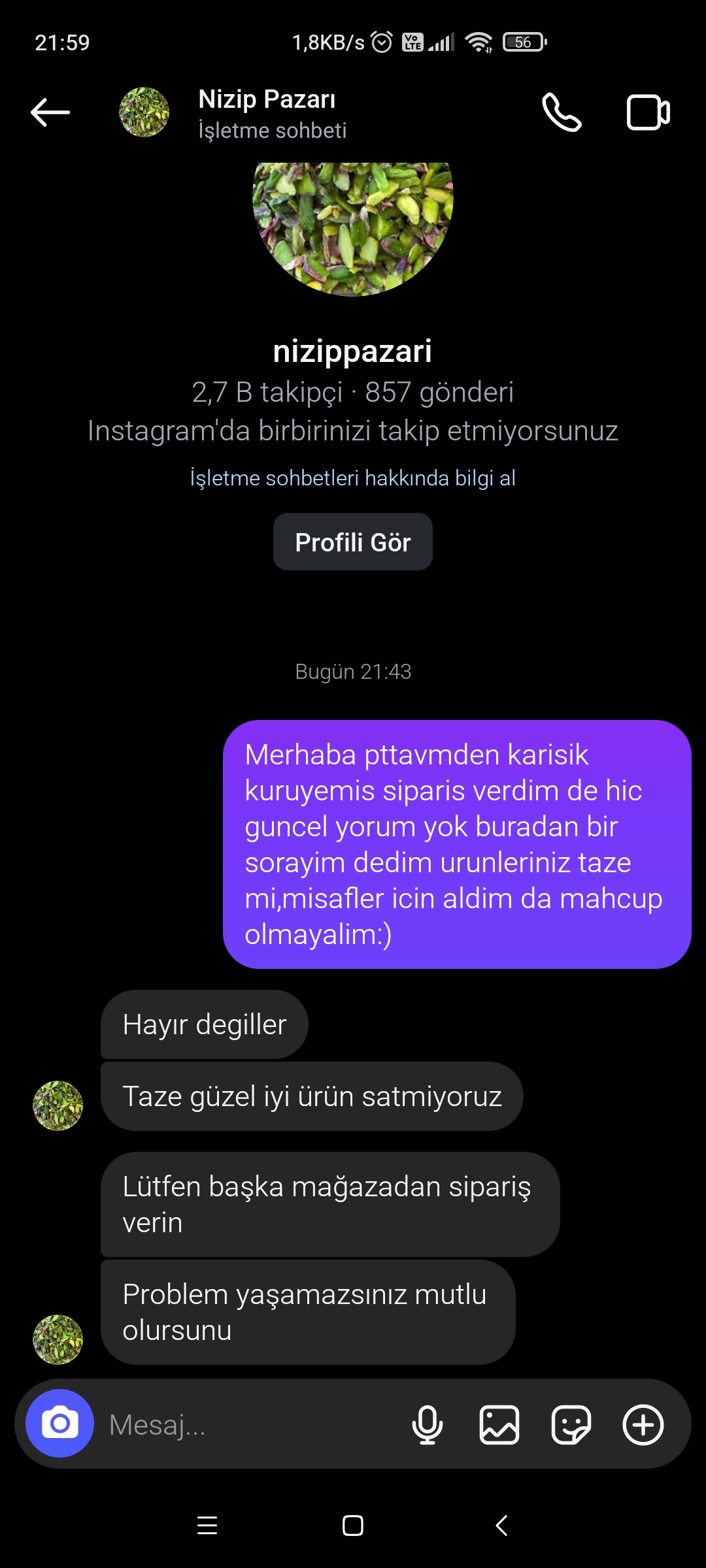Open the sticker picker

tap(571, 1425)
